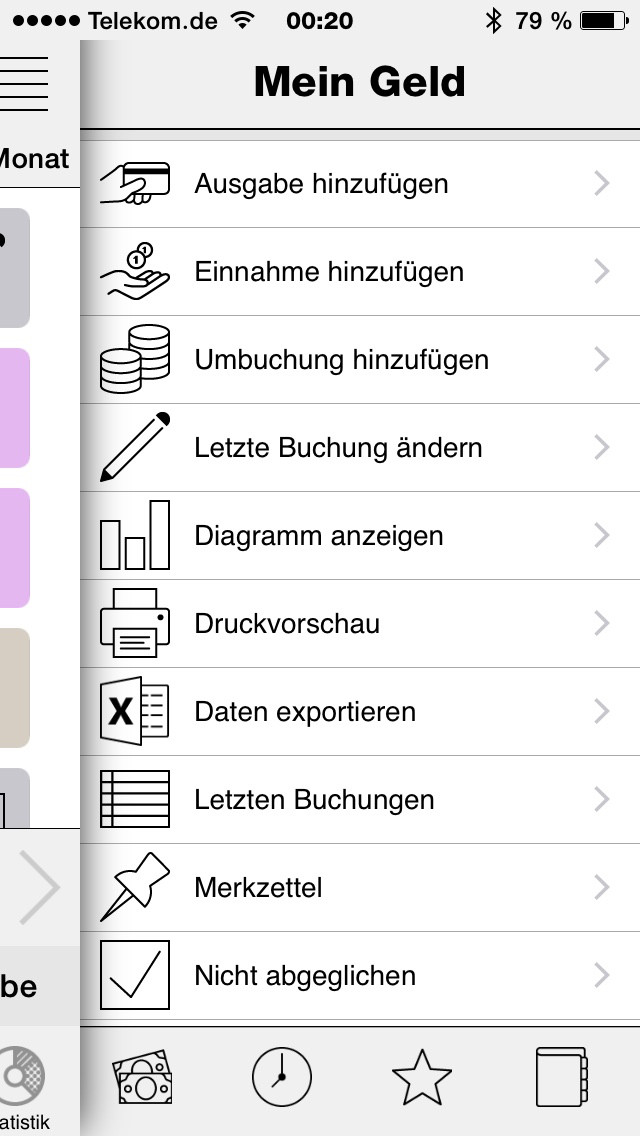Close the drawer via the hamburger menu icon

pos(24,84)
